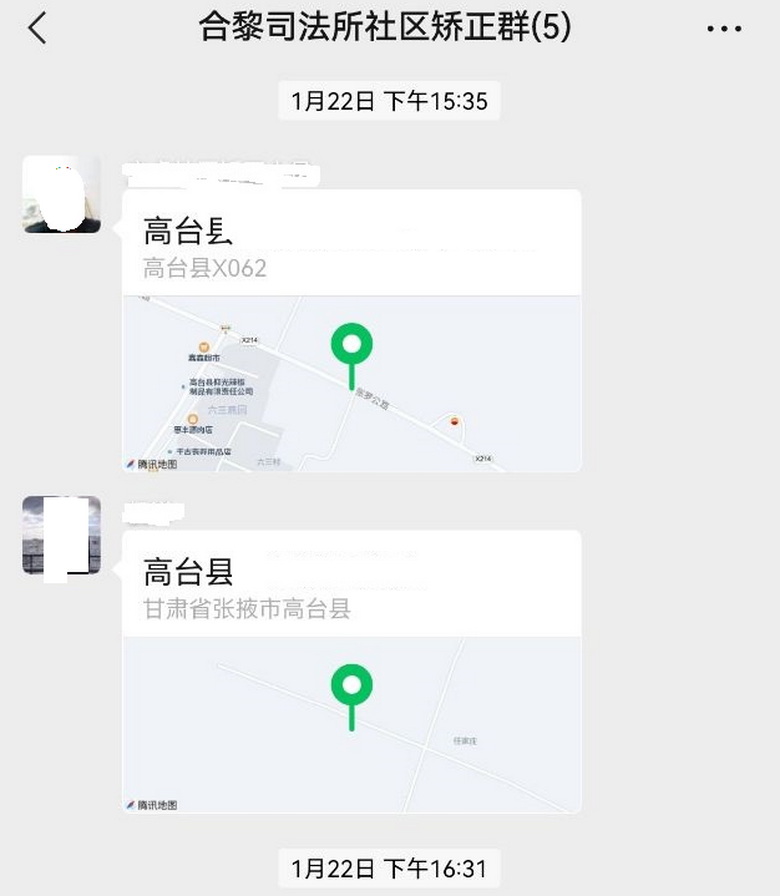This screenshot has height=896, width=780.
Task: Open the location card for 甘肃省张掖市高台县
Action: tap(351, 670)
